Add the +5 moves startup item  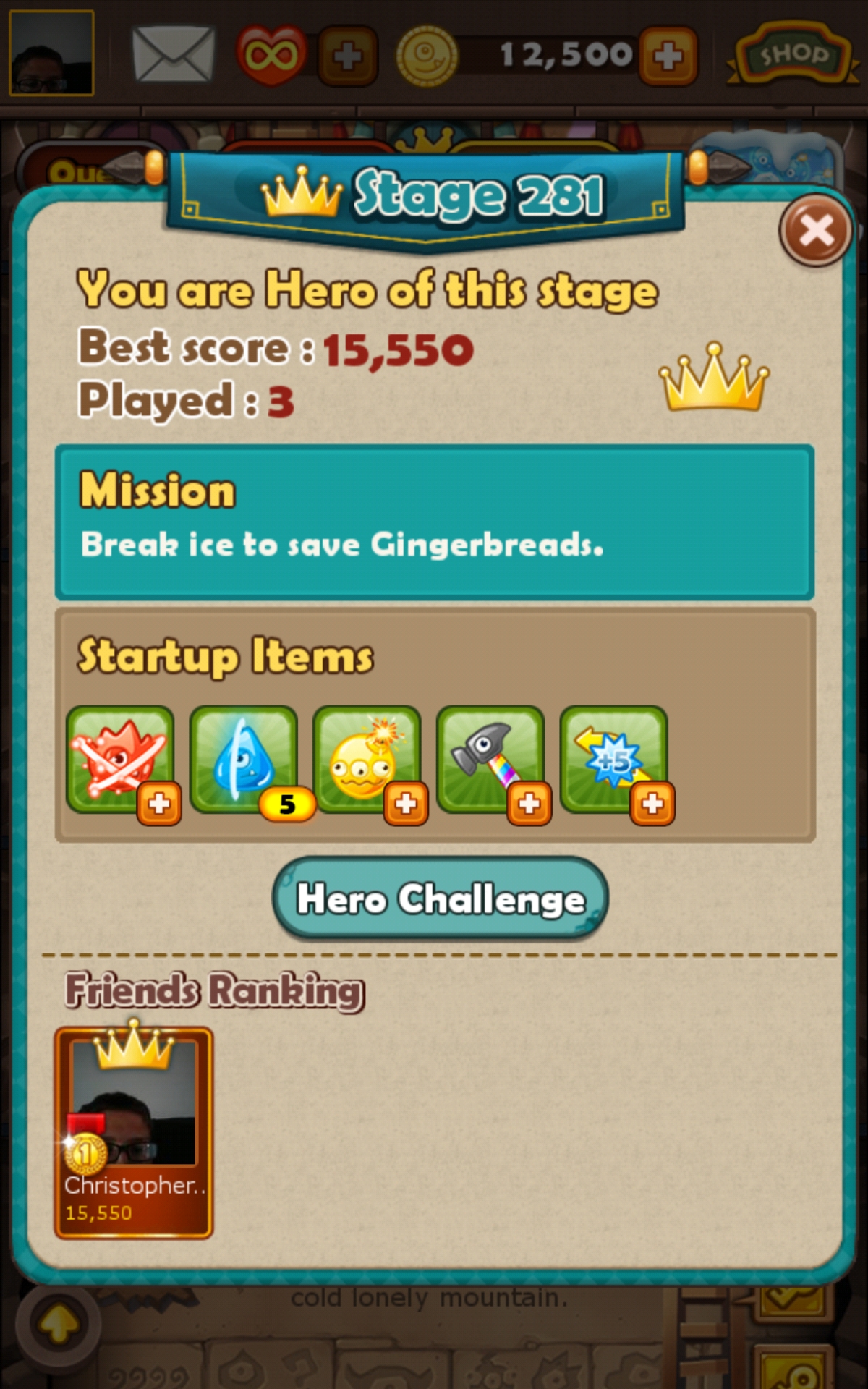click(x=652, y=803)
